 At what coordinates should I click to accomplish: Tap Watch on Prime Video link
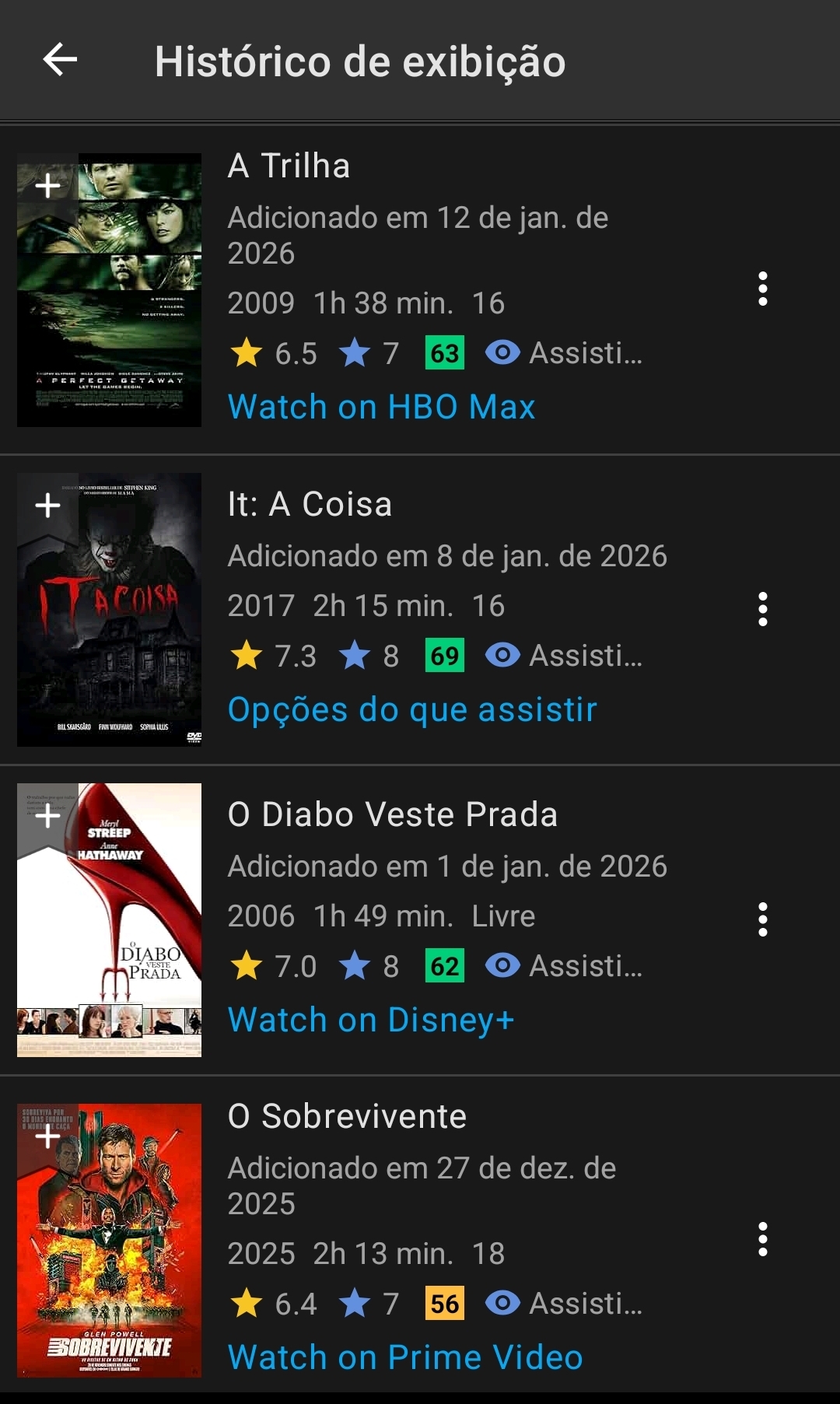tap(405, 1357)
